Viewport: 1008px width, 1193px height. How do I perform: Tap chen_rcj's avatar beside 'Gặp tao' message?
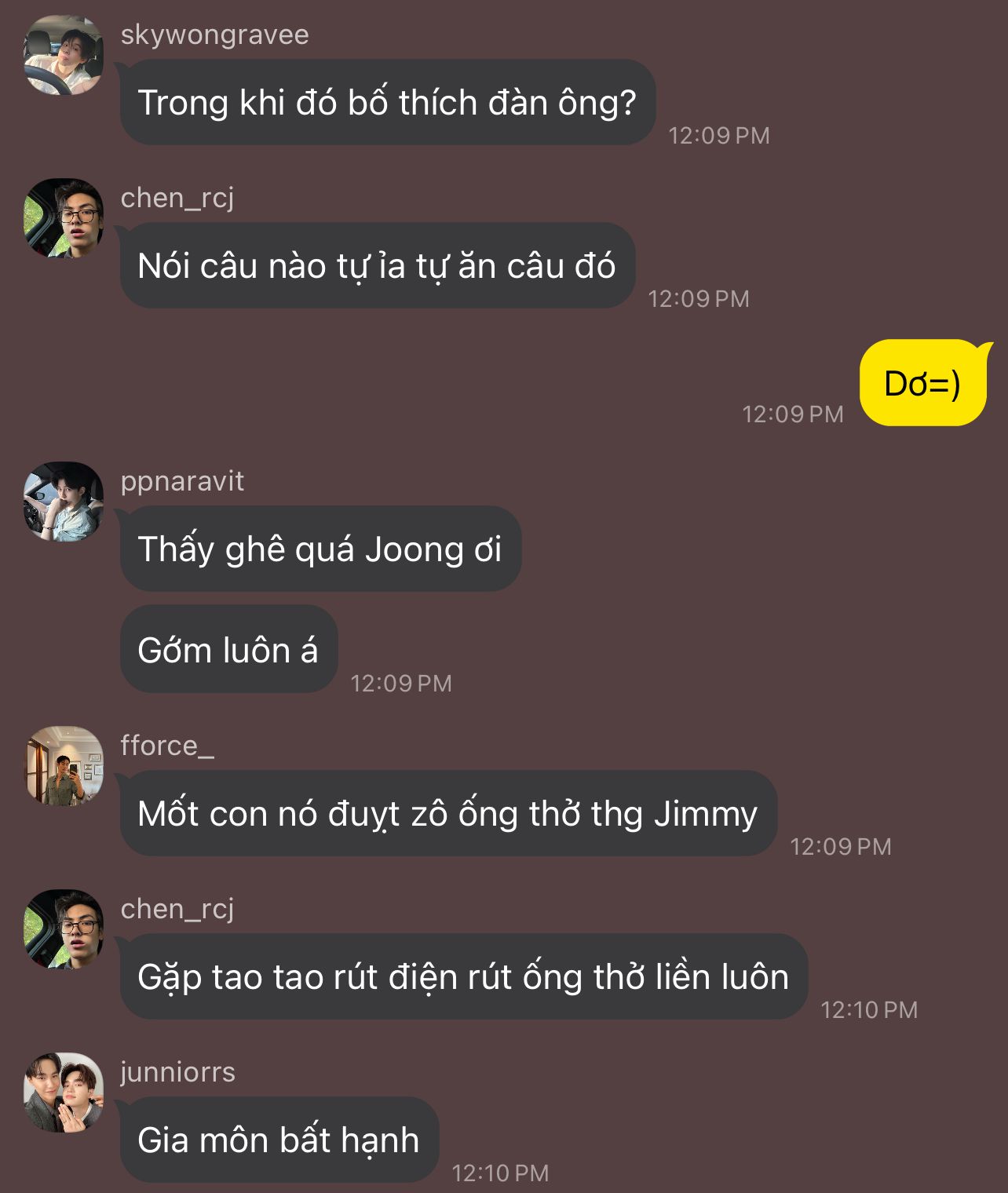pos(64,929)
